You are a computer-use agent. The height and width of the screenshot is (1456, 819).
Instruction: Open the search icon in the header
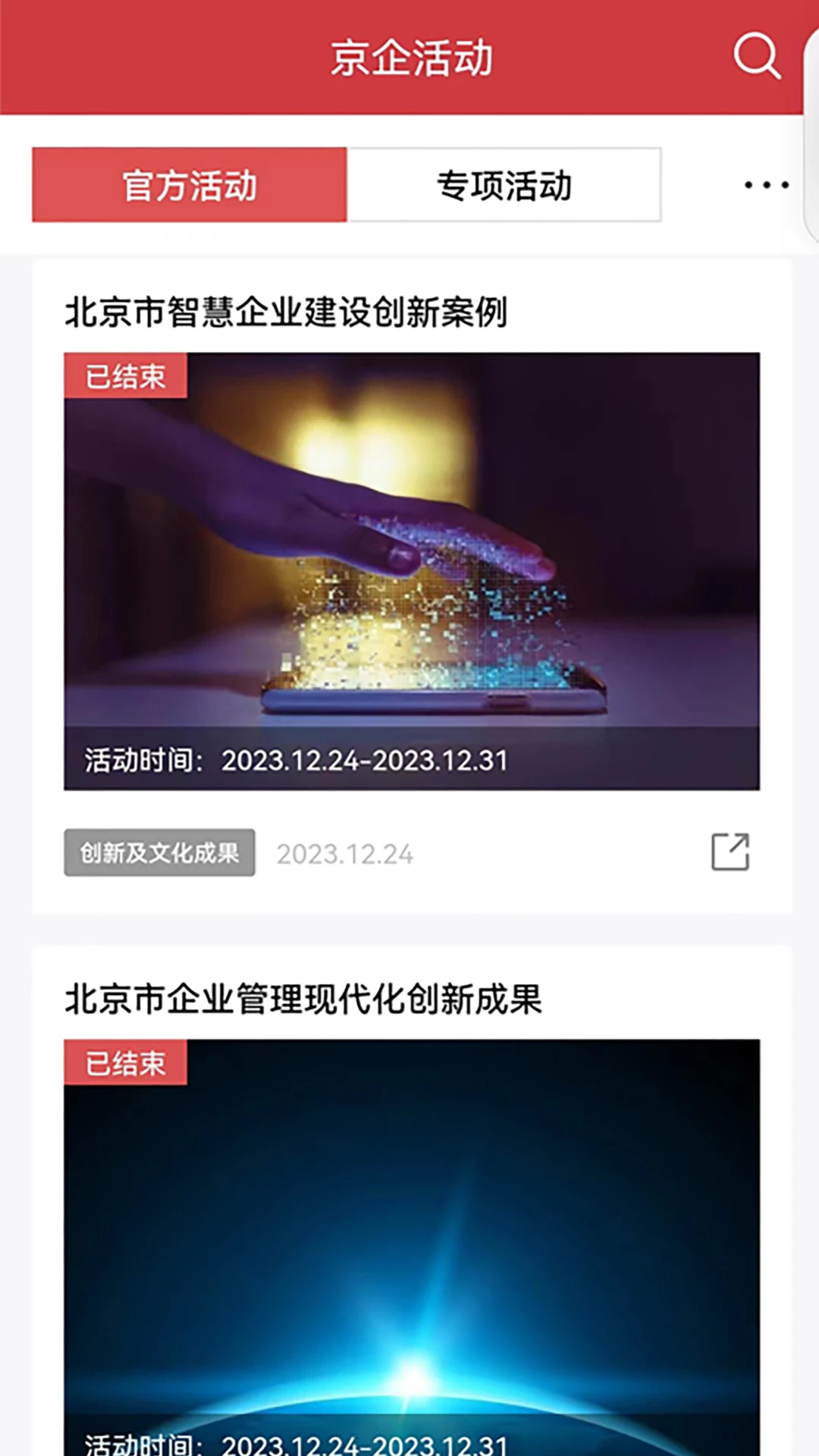pos(757,56)
